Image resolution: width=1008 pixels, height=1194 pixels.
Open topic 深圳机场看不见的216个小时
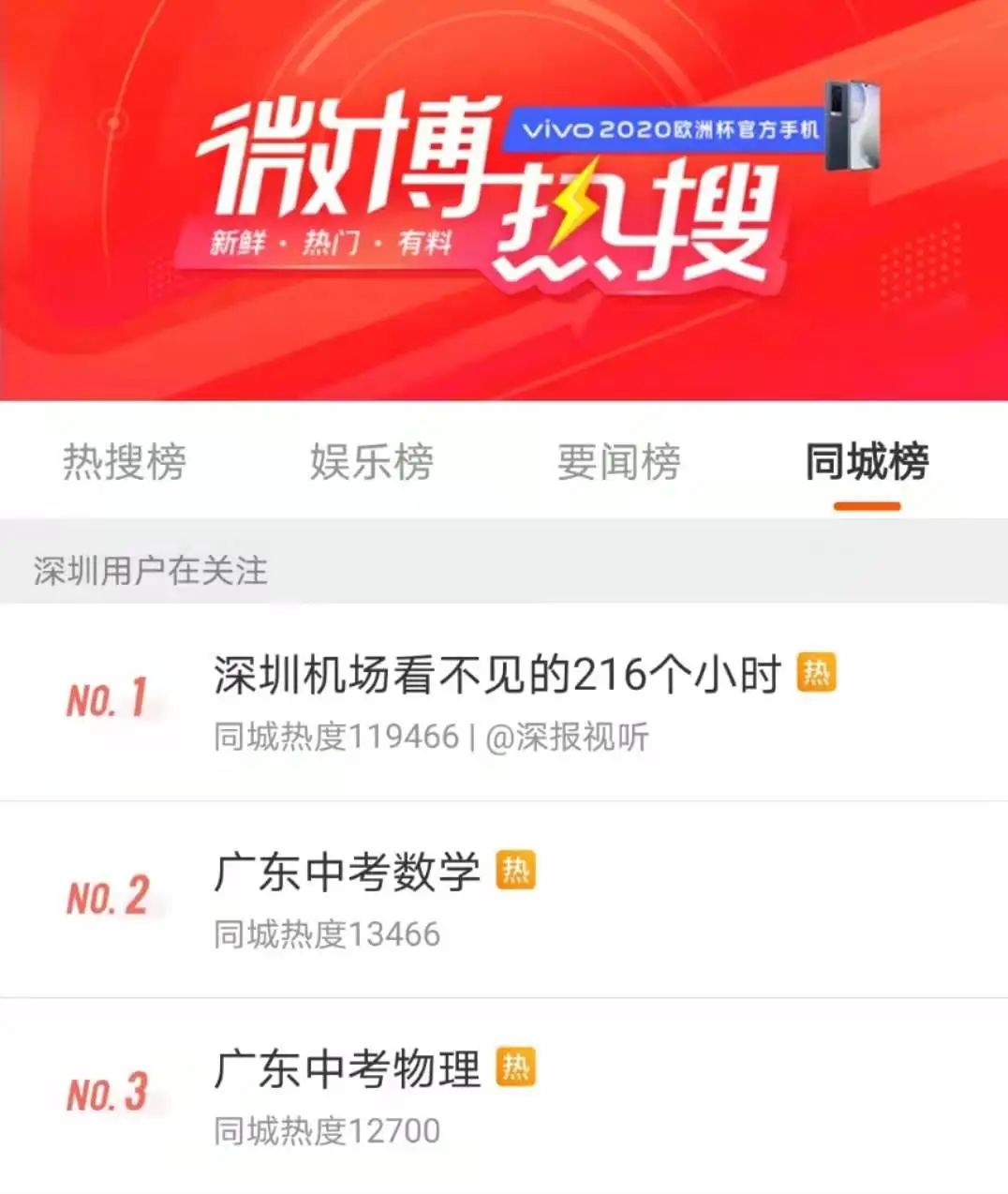(497, 675)
